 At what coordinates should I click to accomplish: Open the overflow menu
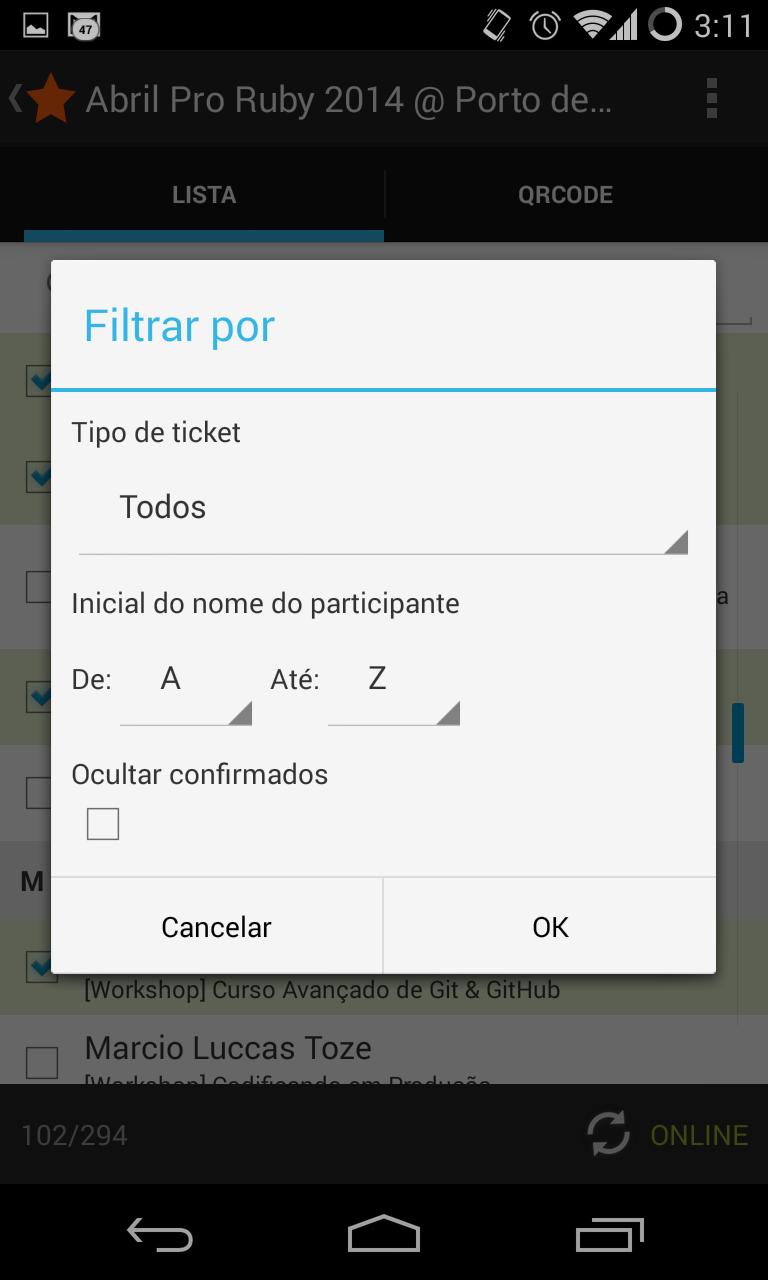click(712, 98)
